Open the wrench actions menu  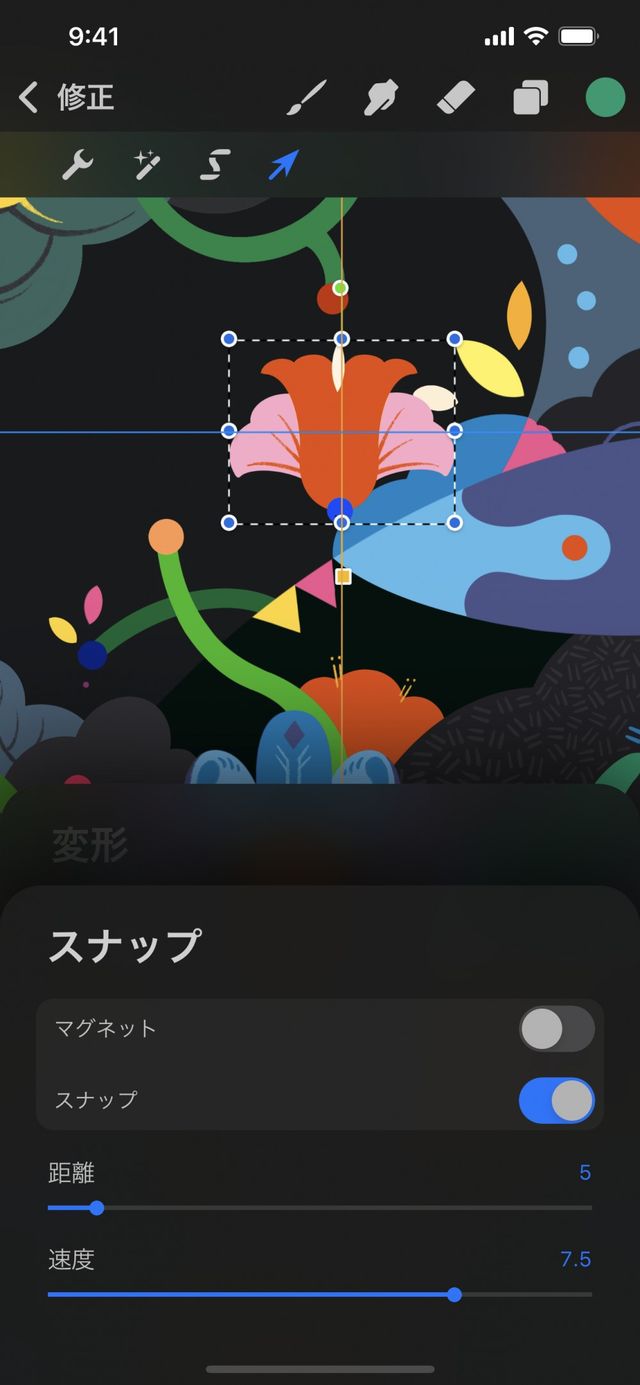[77, 165]
